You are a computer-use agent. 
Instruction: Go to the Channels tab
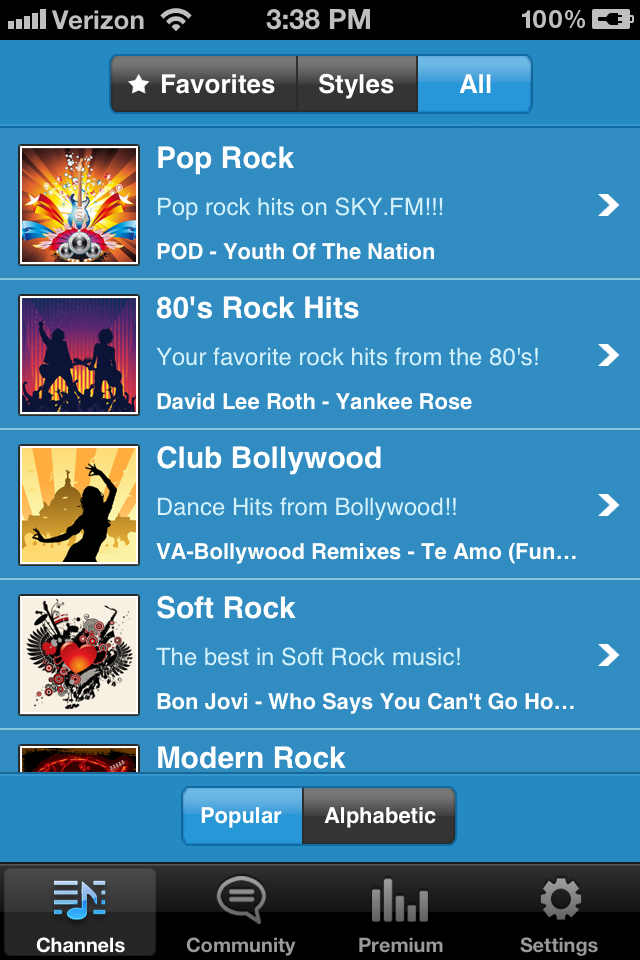80,912
